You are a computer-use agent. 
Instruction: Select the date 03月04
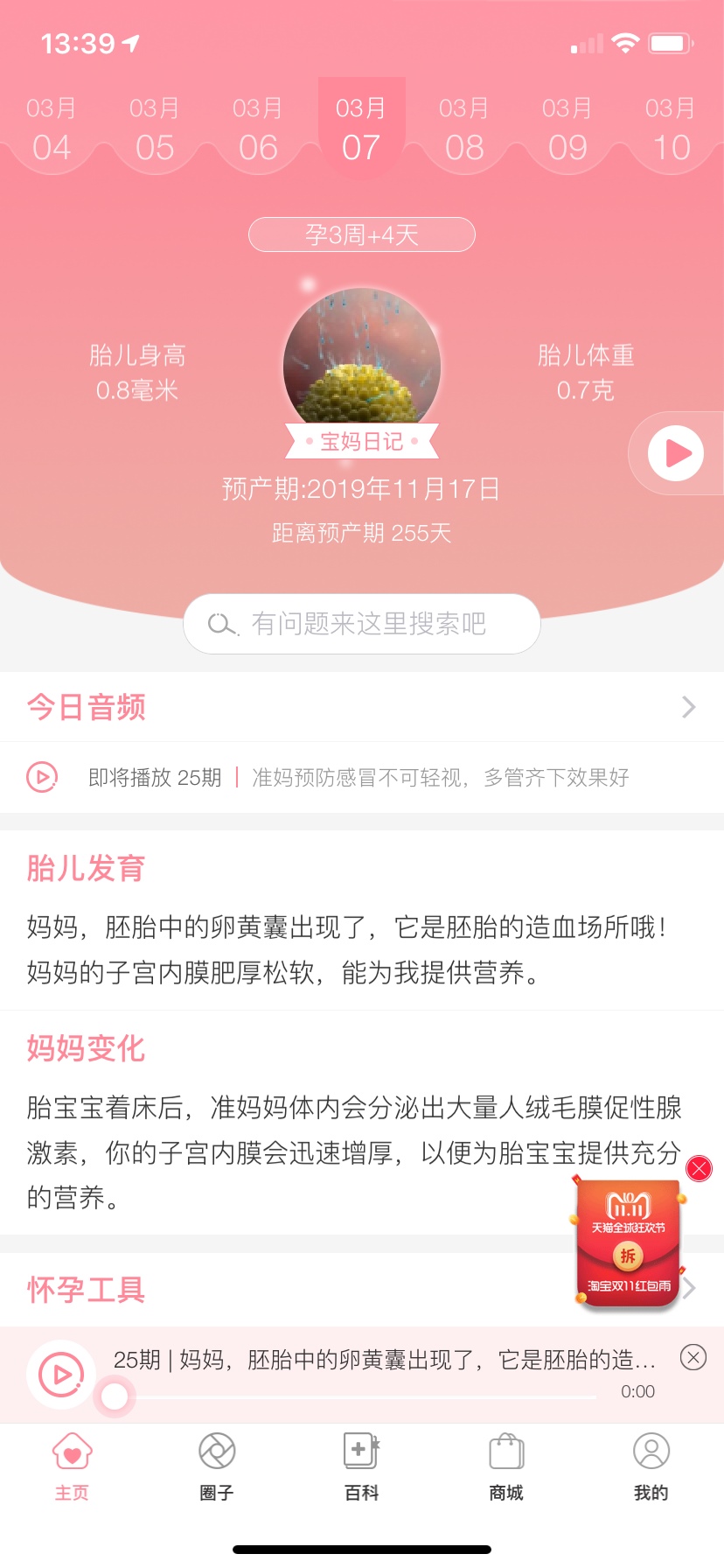(52, 129)
